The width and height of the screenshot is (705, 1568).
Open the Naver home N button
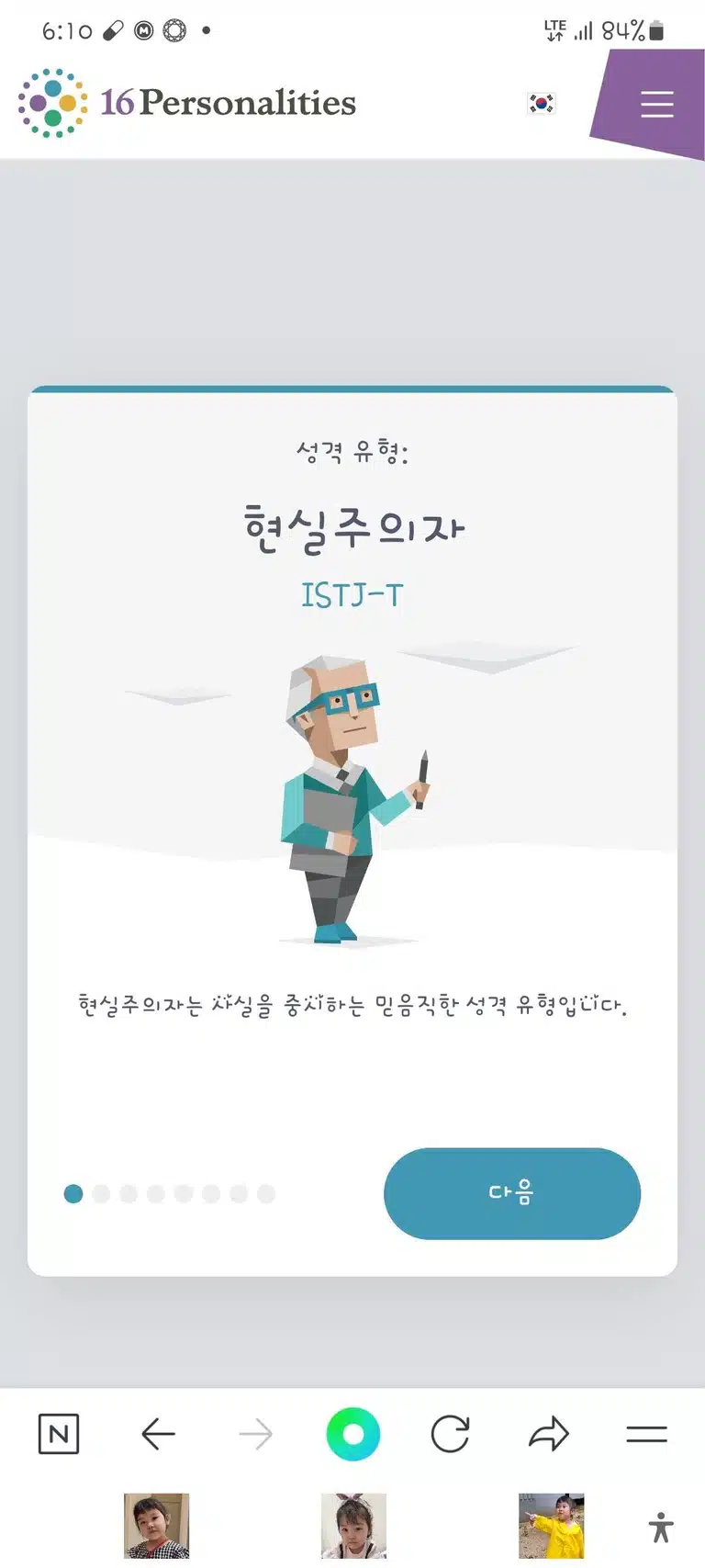pyautogui.click(x=59, y=1434)
